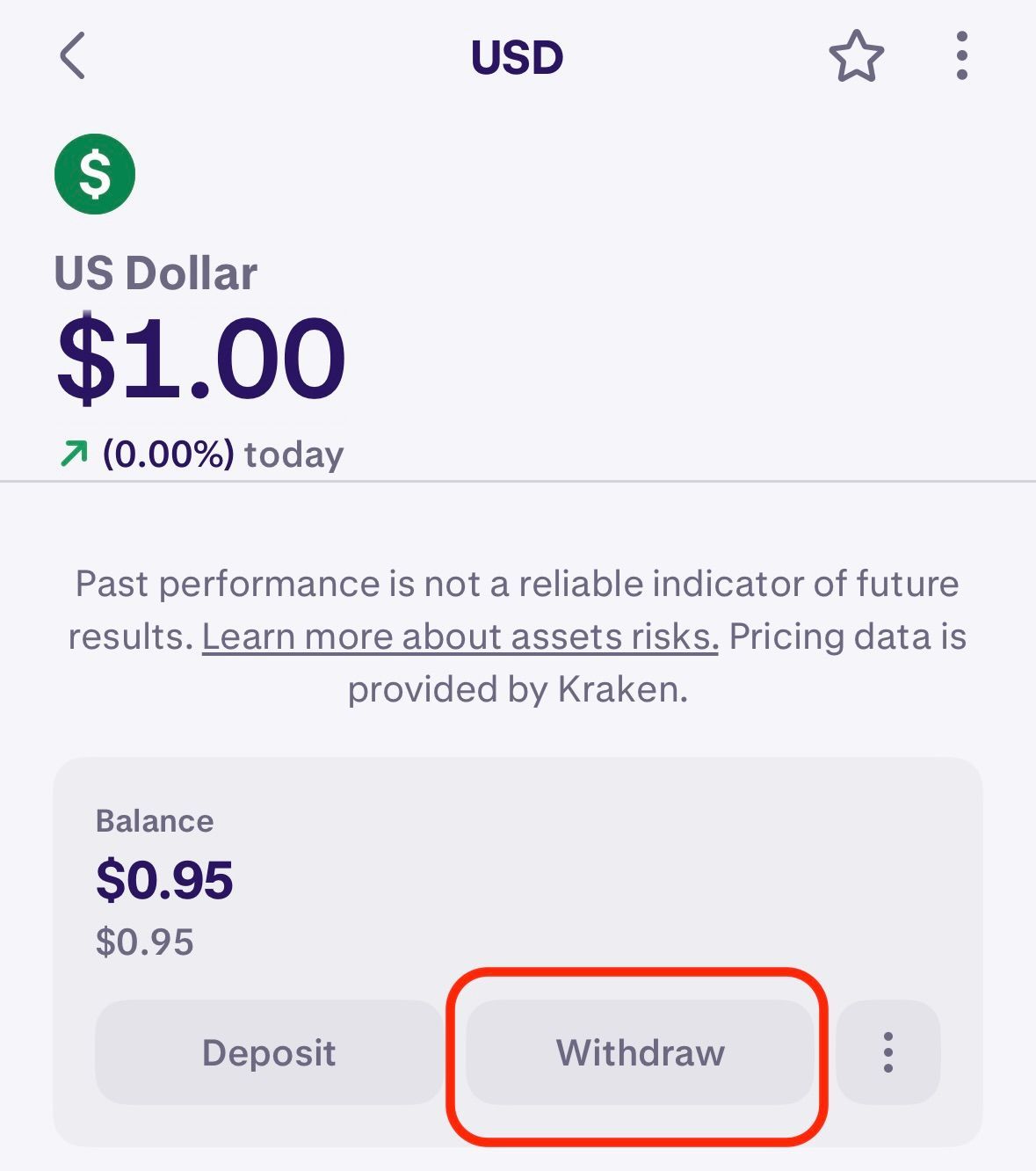
Task: Tap the dollar symbol inside the green circle
Action: (94, 173)
